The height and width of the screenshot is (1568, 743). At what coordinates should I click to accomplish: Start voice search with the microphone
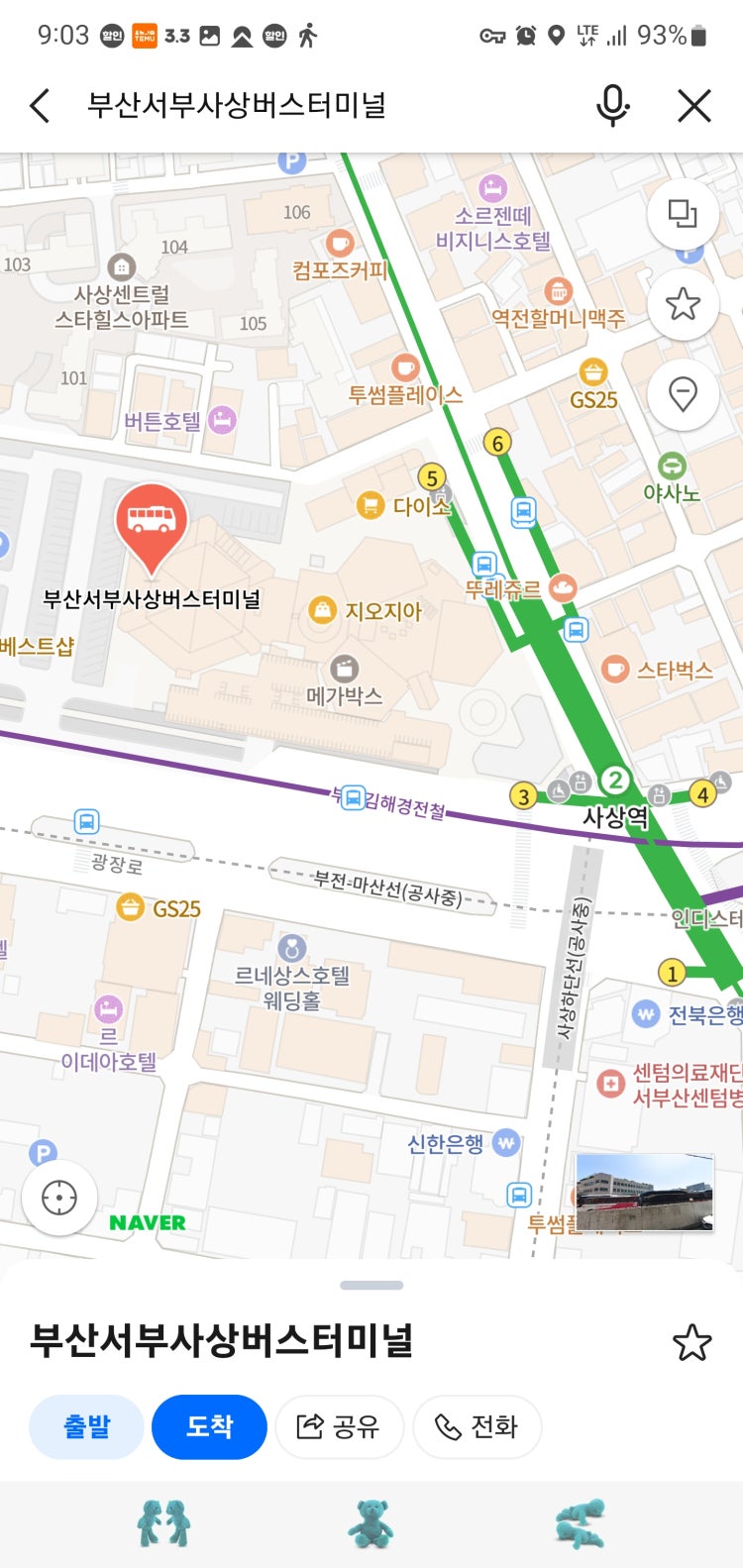click(612, 105)
